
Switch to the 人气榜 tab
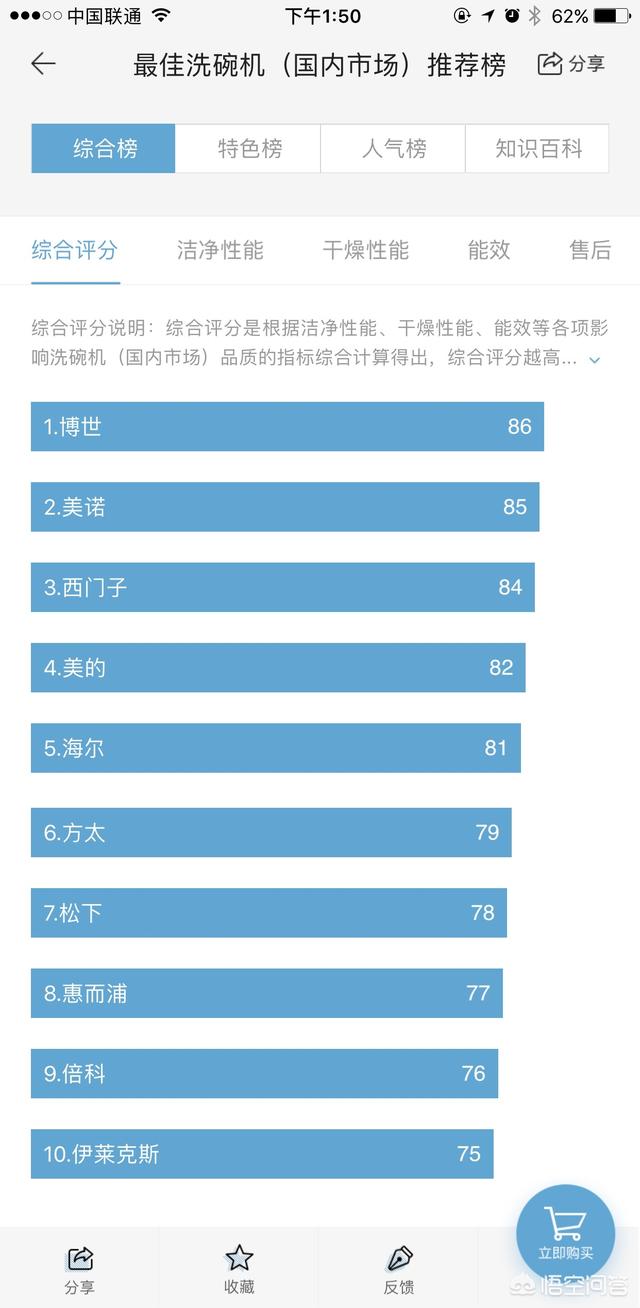coord(393,149)
